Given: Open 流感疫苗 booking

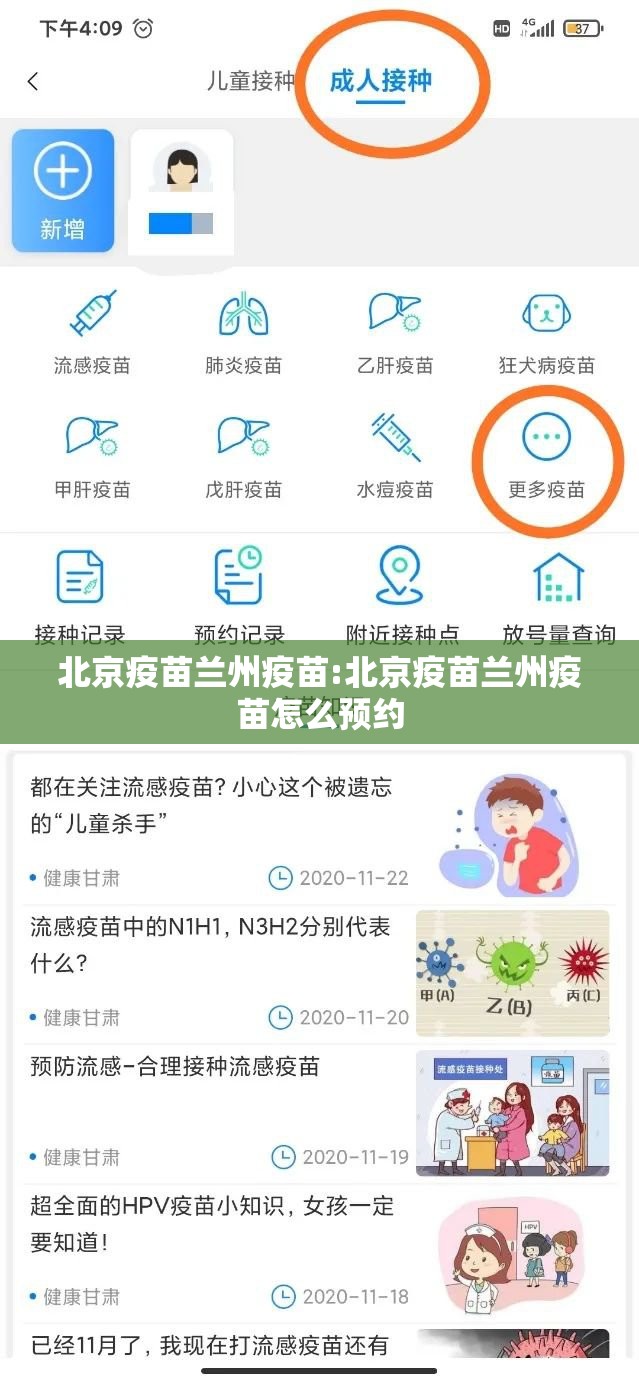Looking at the screenshot, I should [x=92, y=332].
